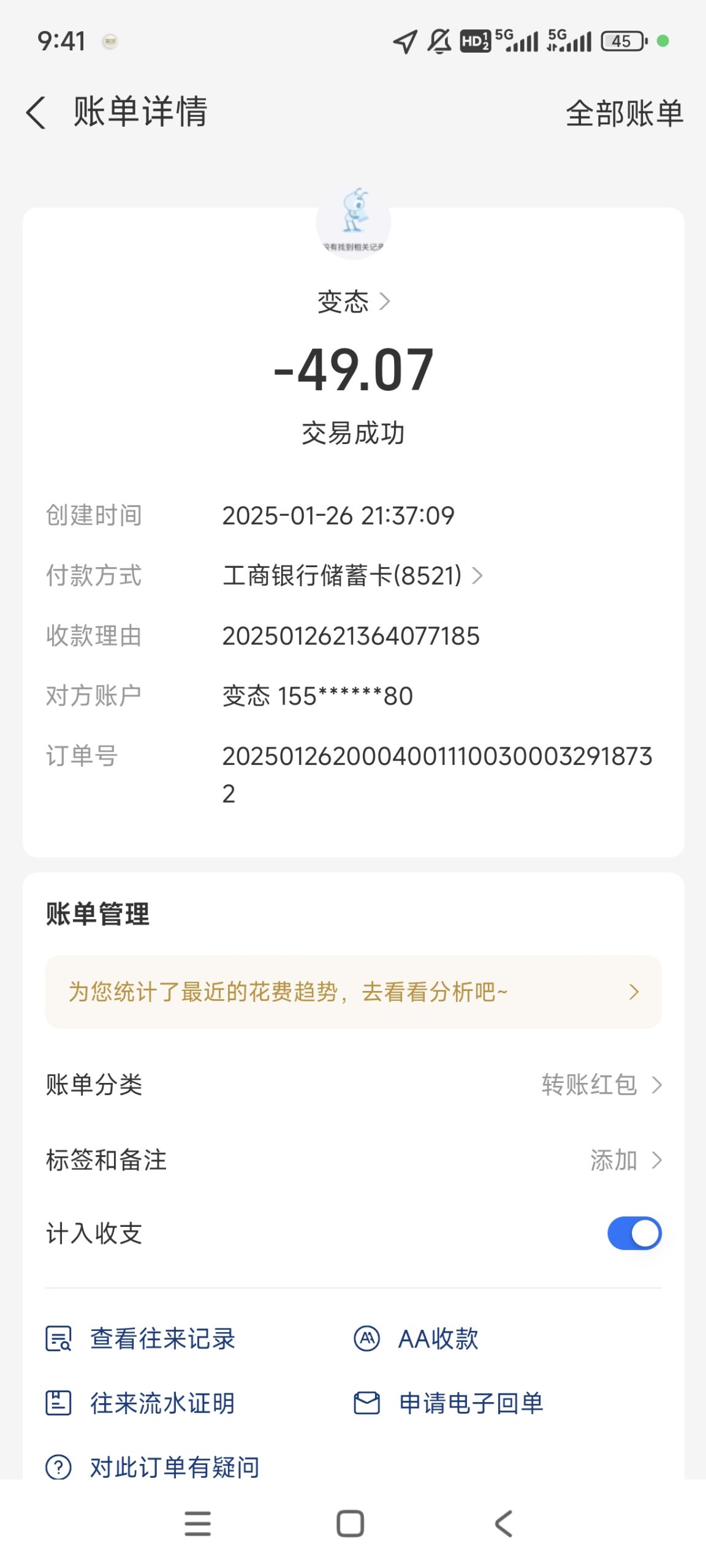Turn off the 计入收支 switch
The width and height of the screenshot is (706, 1568).
634,1233
